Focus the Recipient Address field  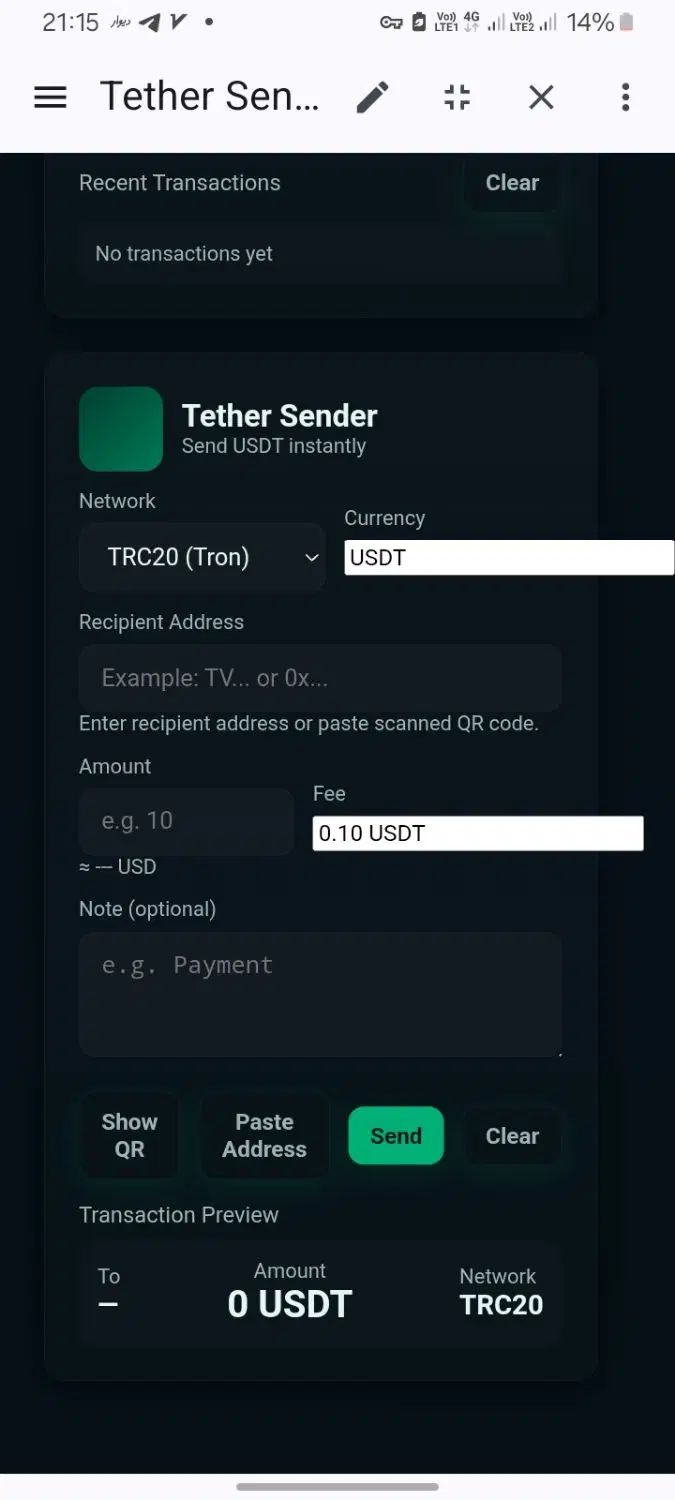coord(320,678)
